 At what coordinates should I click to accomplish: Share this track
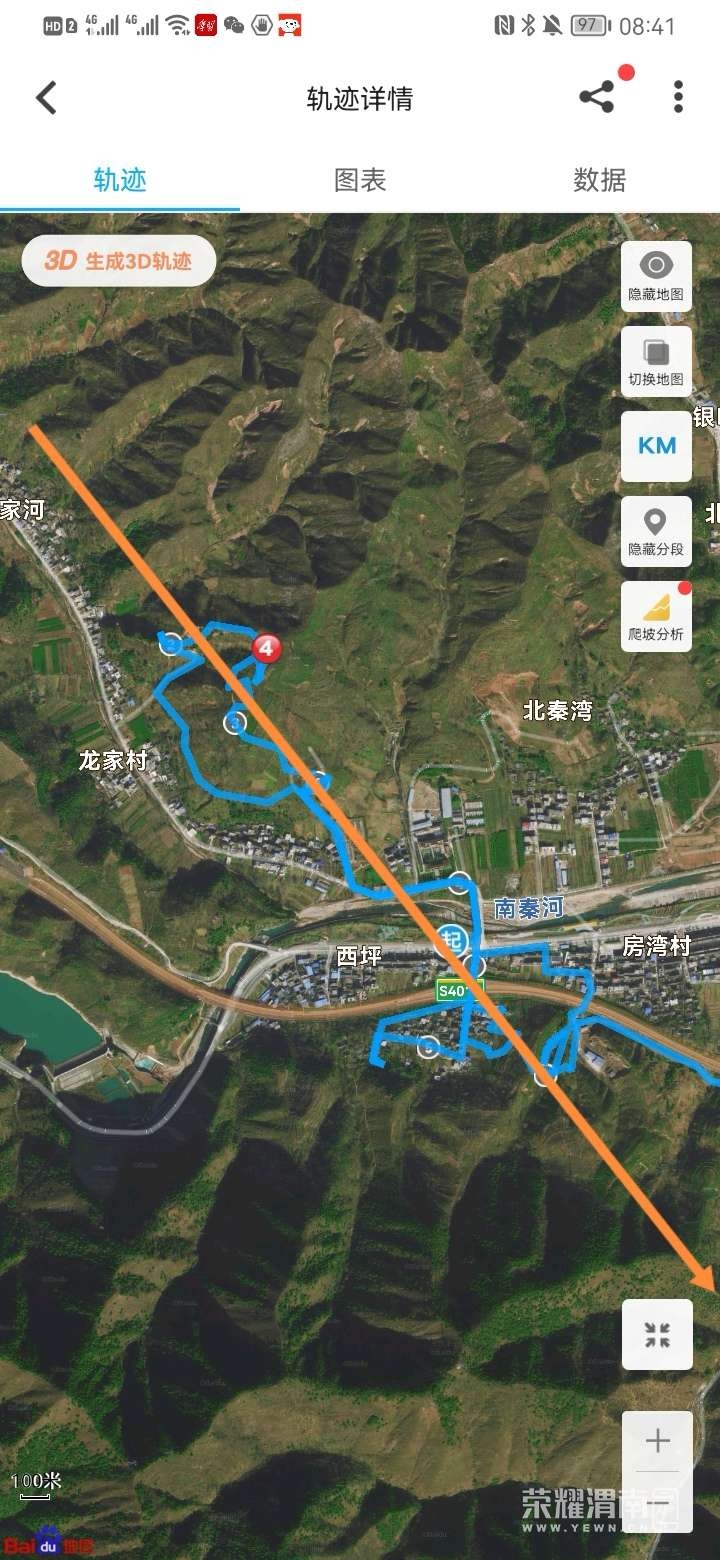597,98
